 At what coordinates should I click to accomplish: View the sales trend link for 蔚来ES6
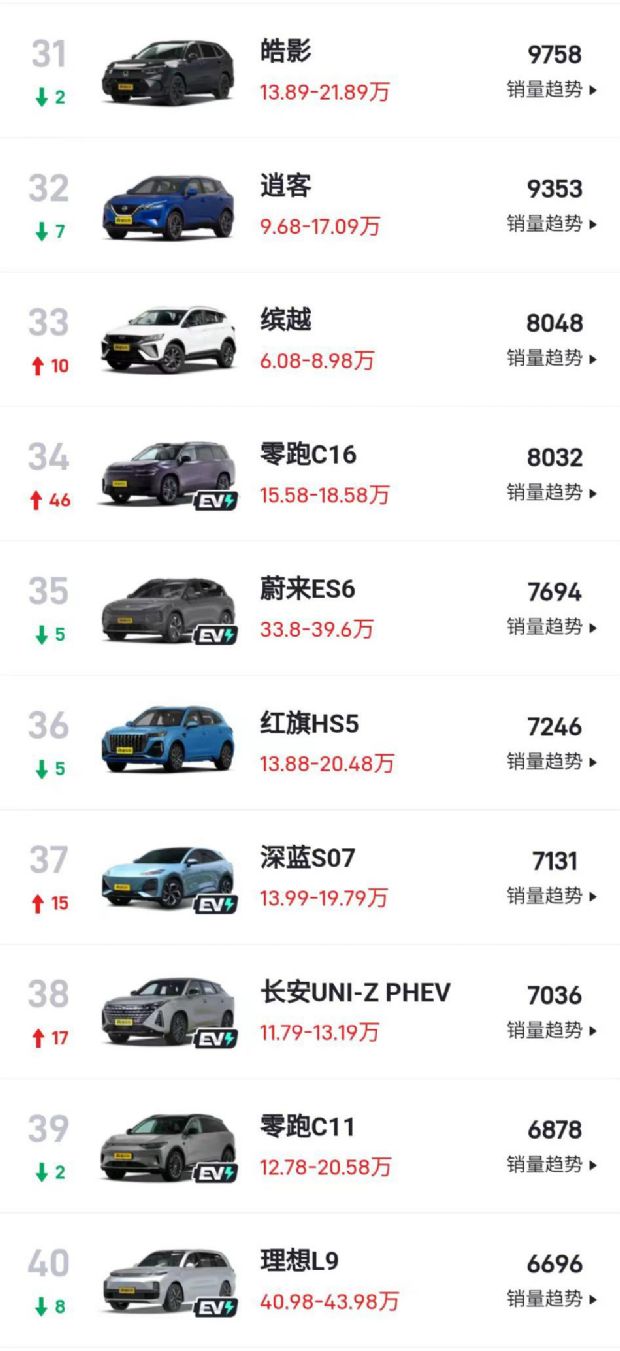pyautogui.click(x=551, y=627)
